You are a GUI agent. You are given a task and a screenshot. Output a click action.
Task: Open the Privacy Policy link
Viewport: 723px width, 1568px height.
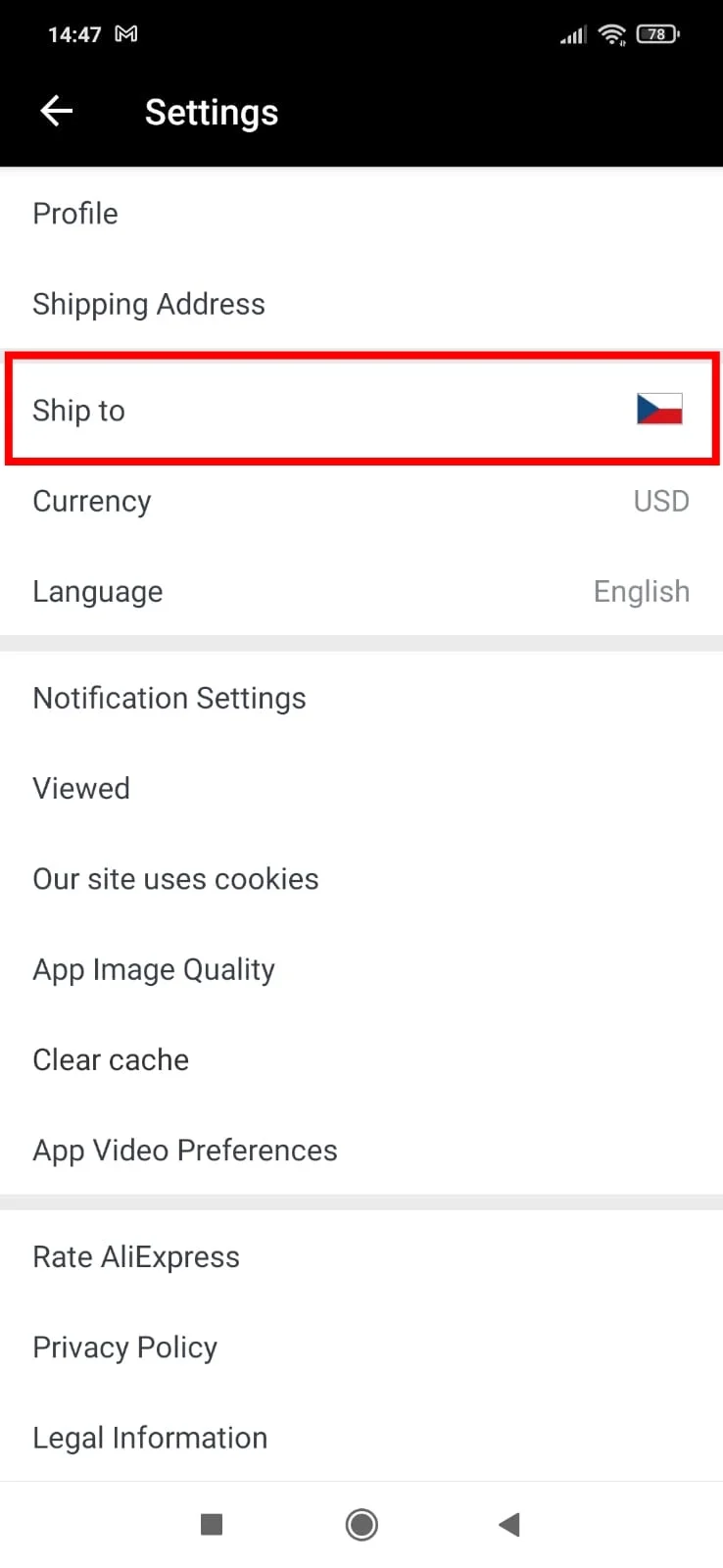point(124,1347)
